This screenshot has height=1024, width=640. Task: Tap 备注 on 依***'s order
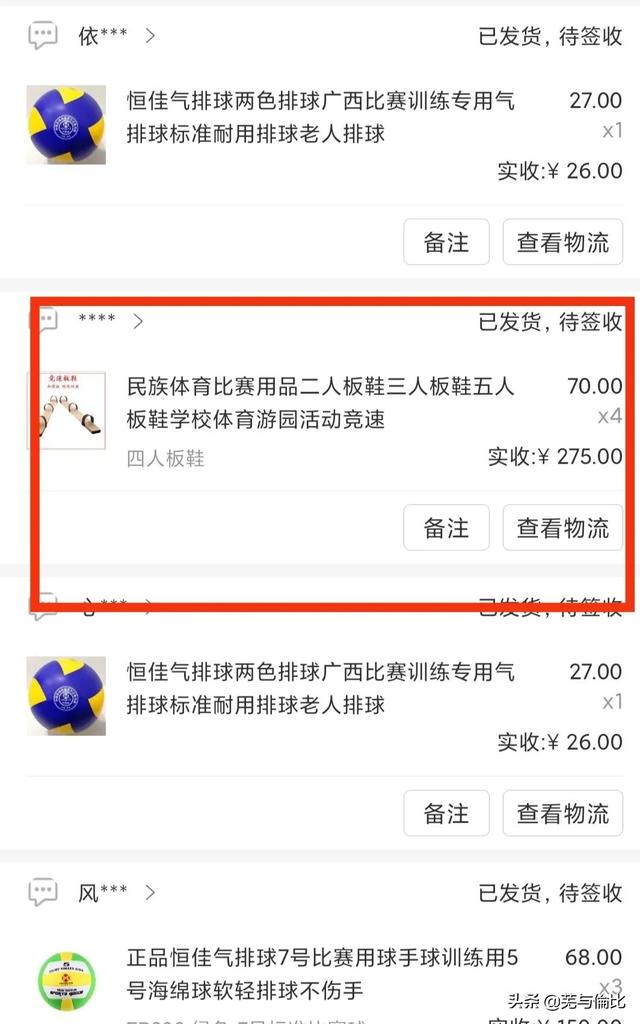point(446,242)
